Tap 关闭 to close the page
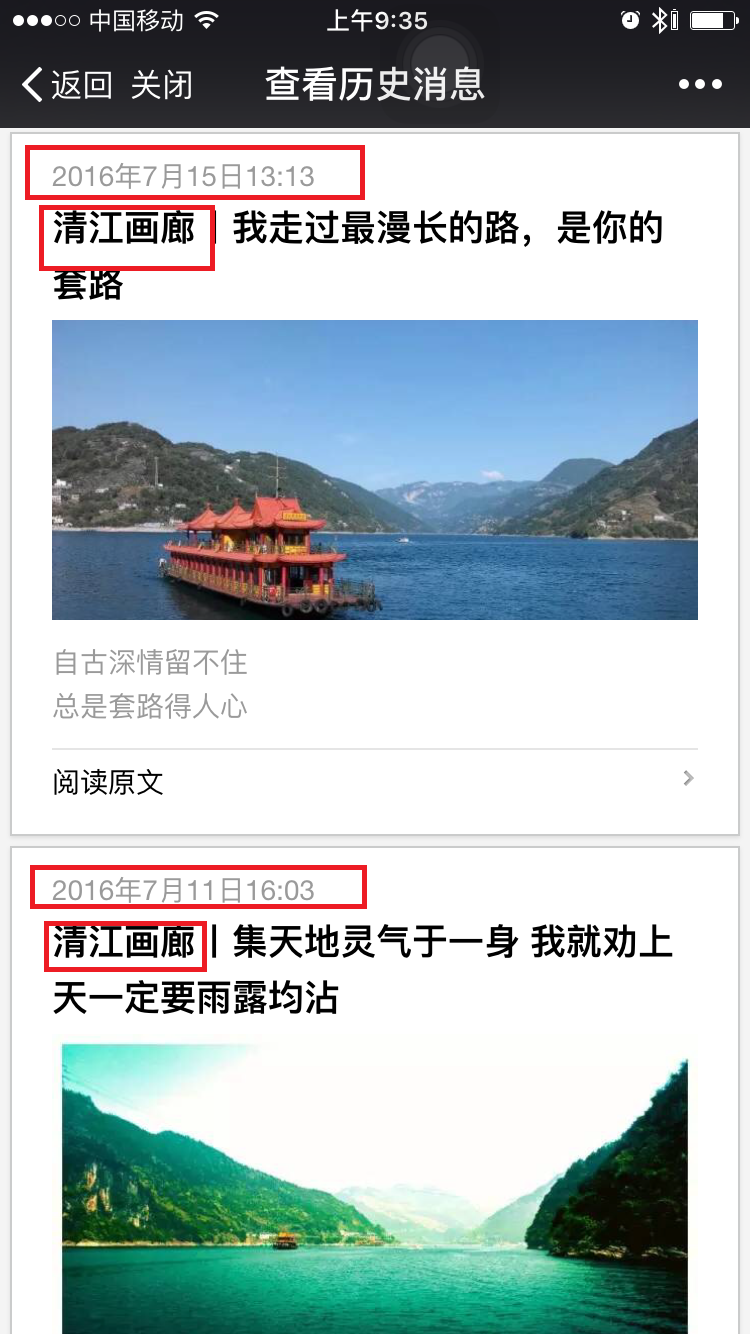This screenshot has height=1334, width=750. coord(161,85)
